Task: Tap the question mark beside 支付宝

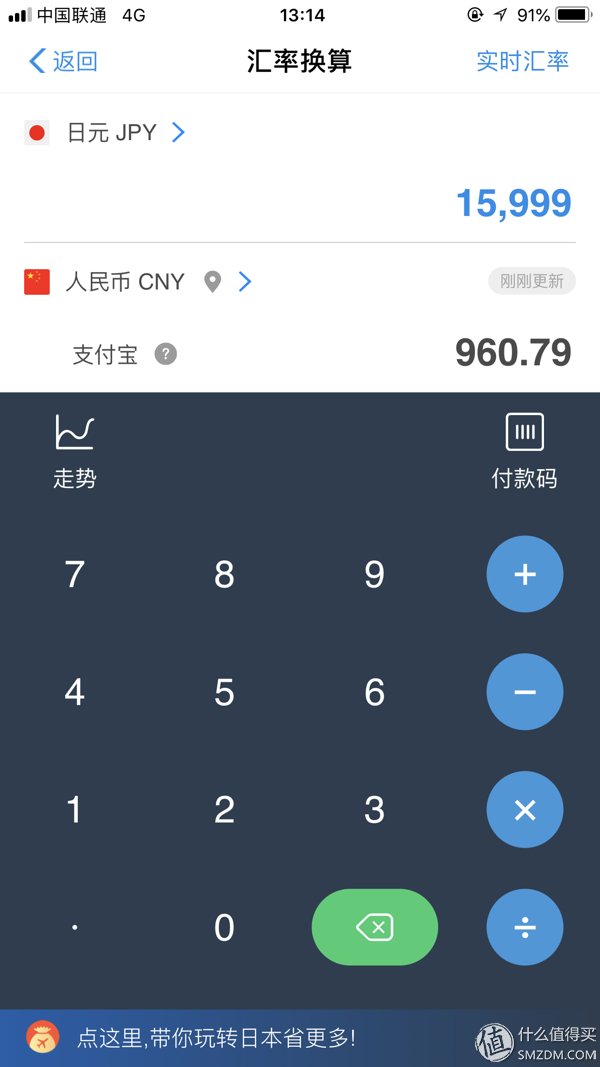Action: [166, 354]
